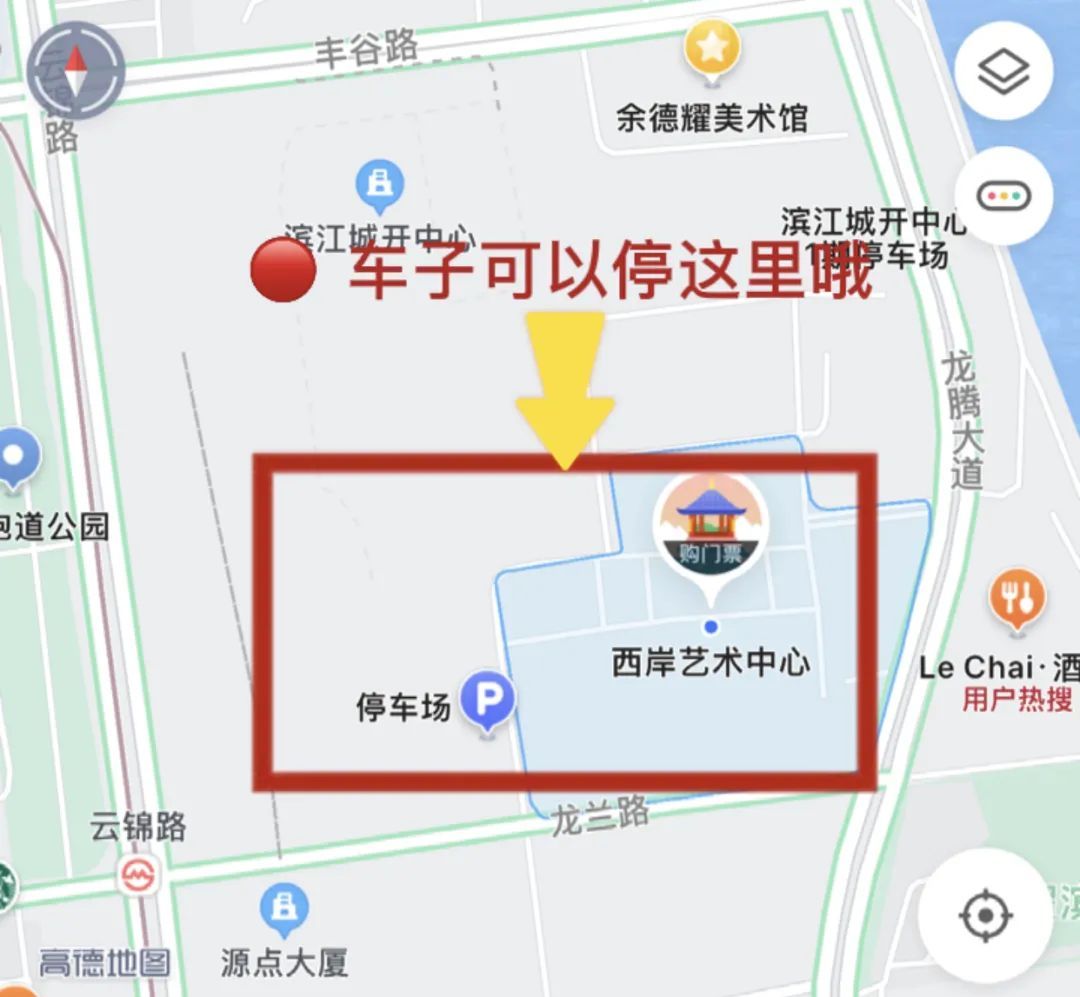Center the map on my location
Viewport: 1080px width, 997px height.
point(985,915)
